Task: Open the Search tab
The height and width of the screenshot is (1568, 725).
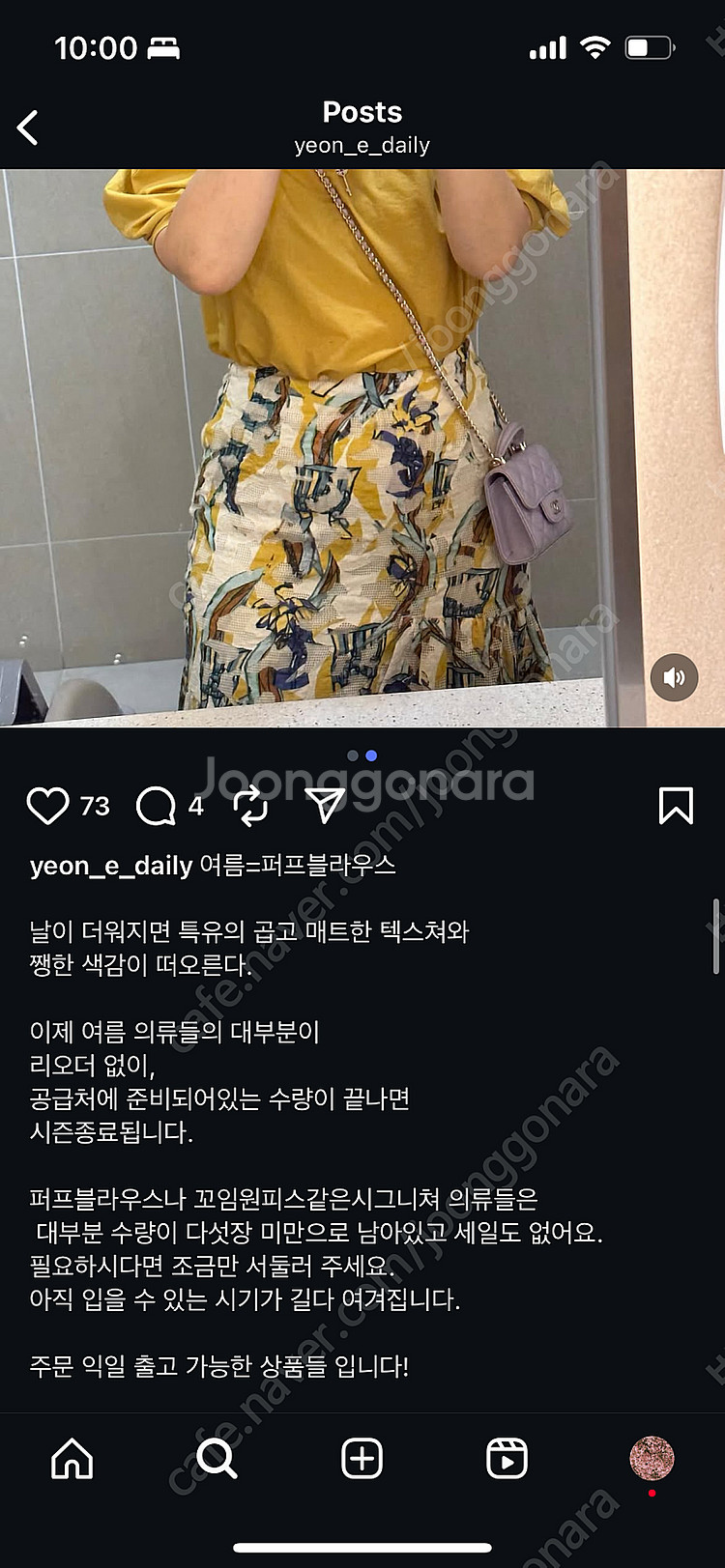Action: pos(217,1459)
